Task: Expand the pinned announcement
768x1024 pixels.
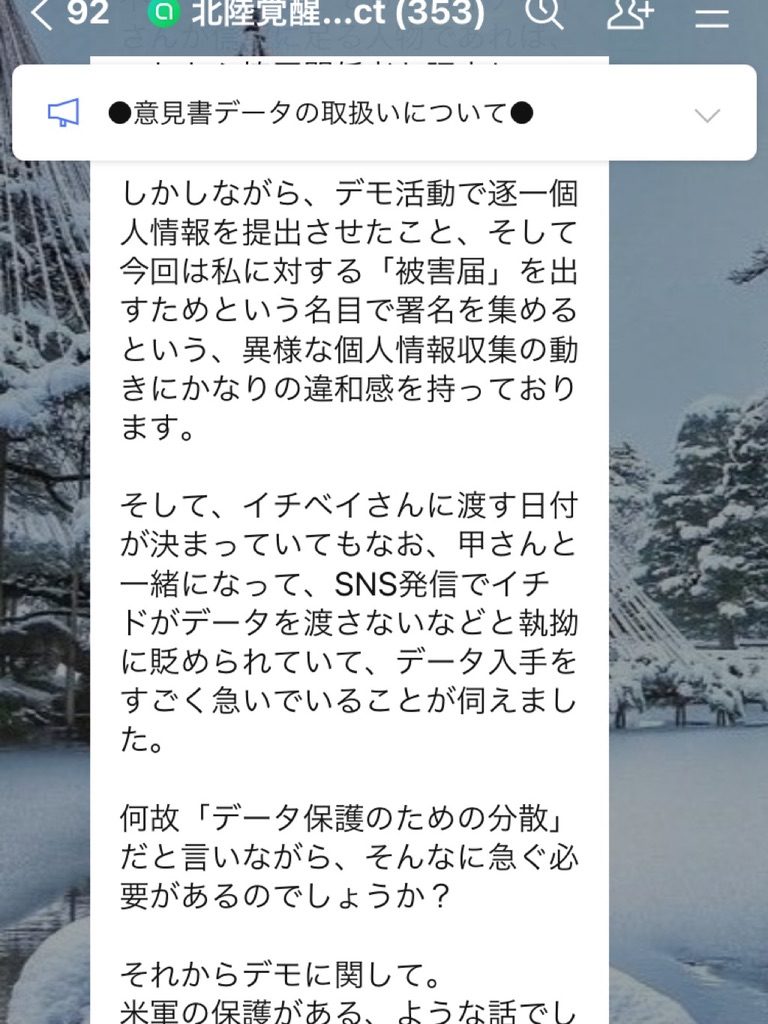Action: click(x=707, y=114)
